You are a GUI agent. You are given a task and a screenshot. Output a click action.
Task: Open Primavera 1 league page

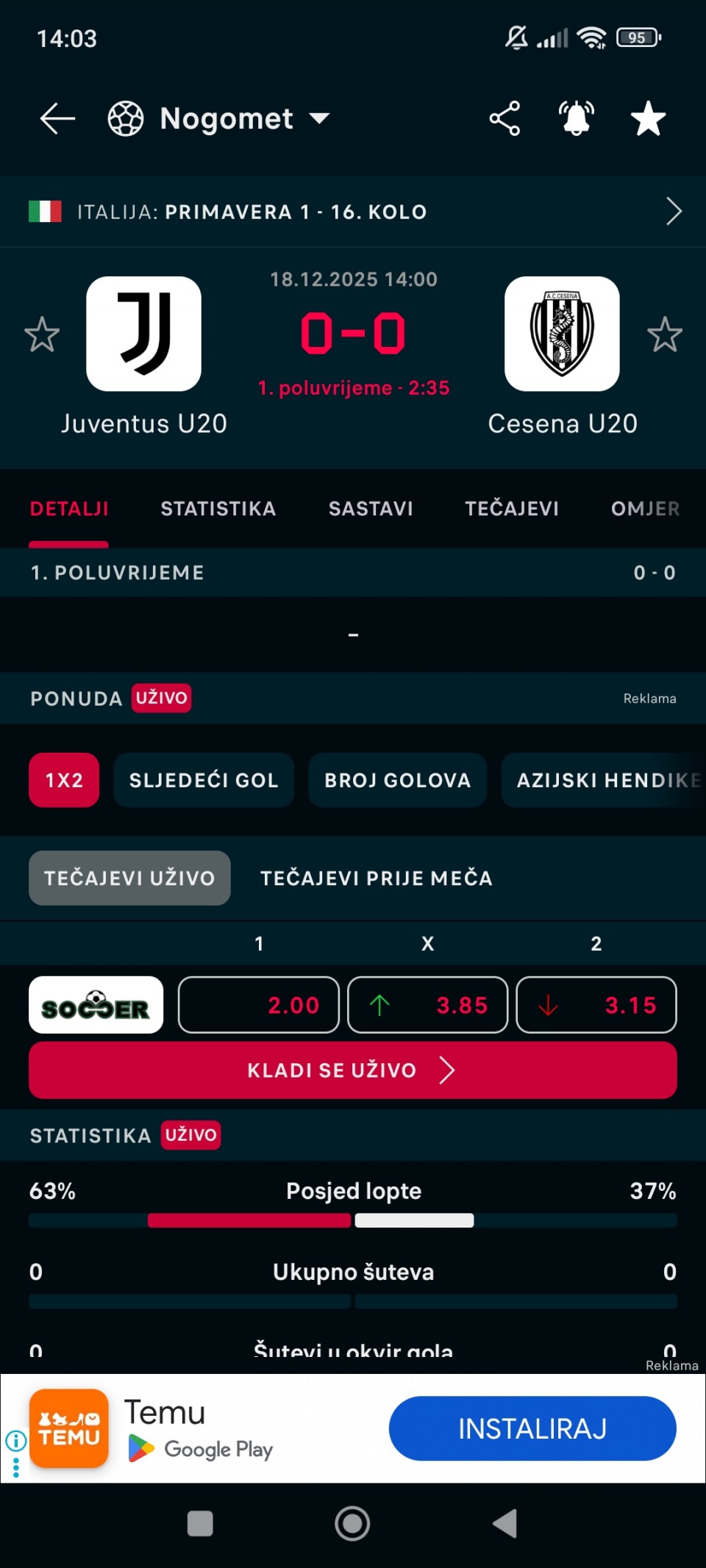[x=353, y=212]
